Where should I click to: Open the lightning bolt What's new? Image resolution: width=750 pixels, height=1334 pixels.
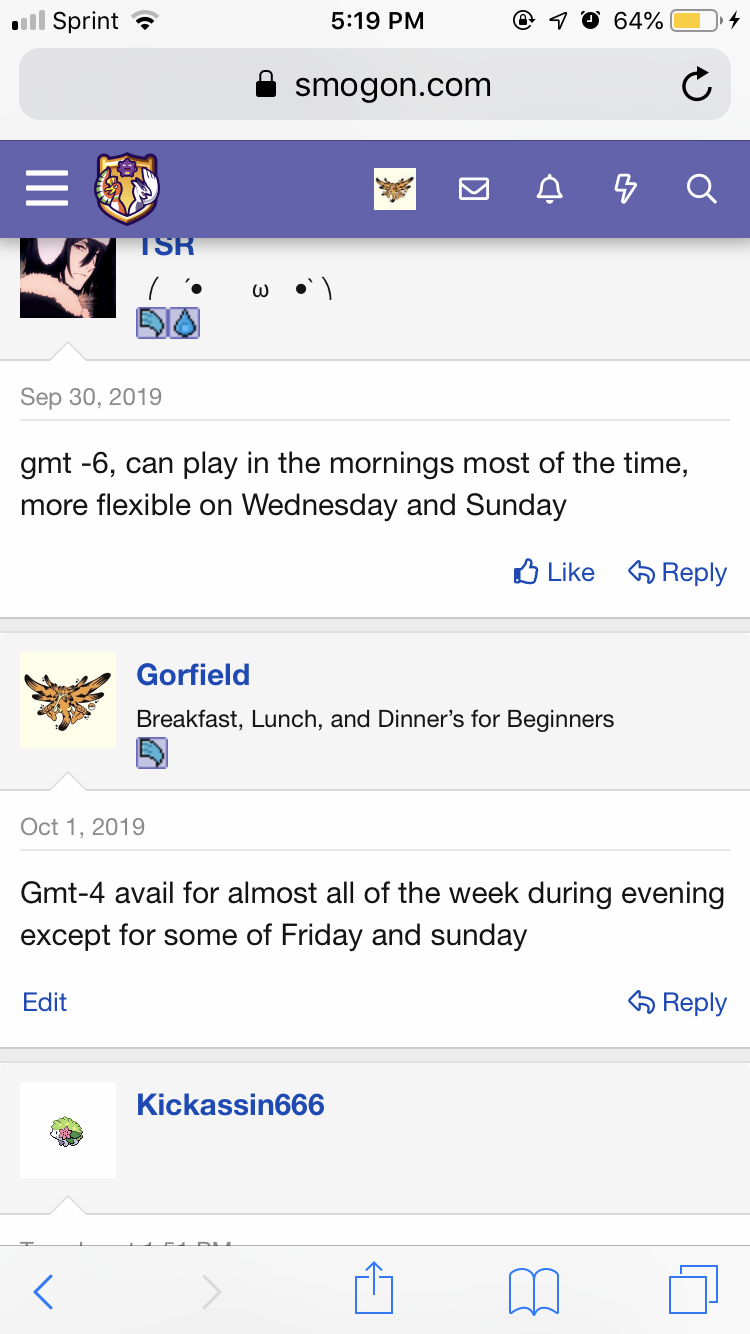625,188
